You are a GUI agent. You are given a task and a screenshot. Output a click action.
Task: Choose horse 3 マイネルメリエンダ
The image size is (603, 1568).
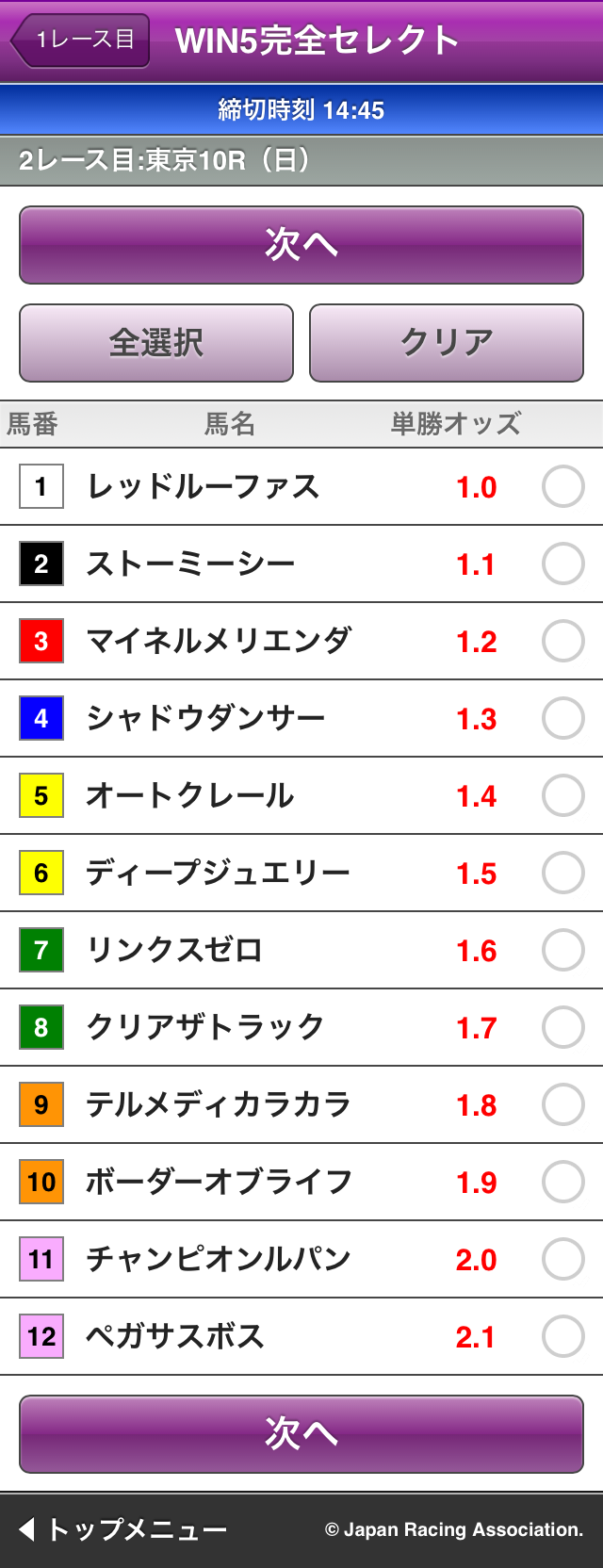[563, 642]
